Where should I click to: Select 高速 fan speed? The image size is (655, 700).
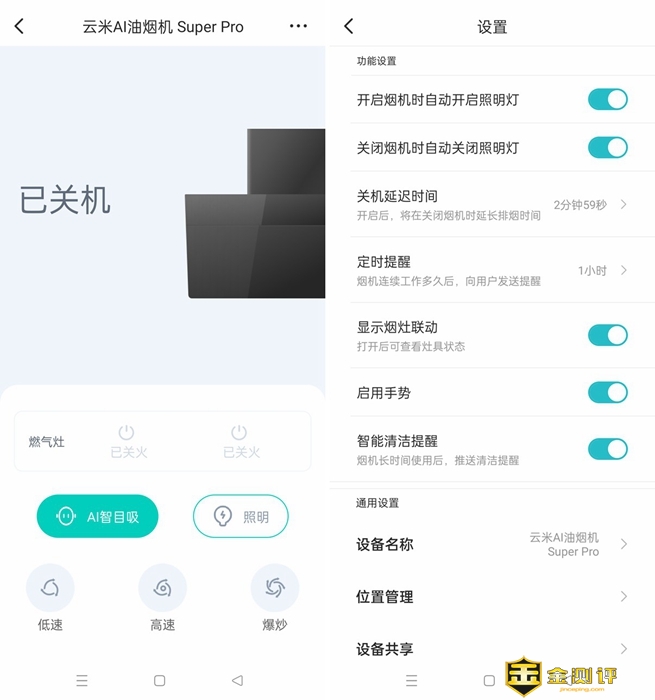(162, 589)
